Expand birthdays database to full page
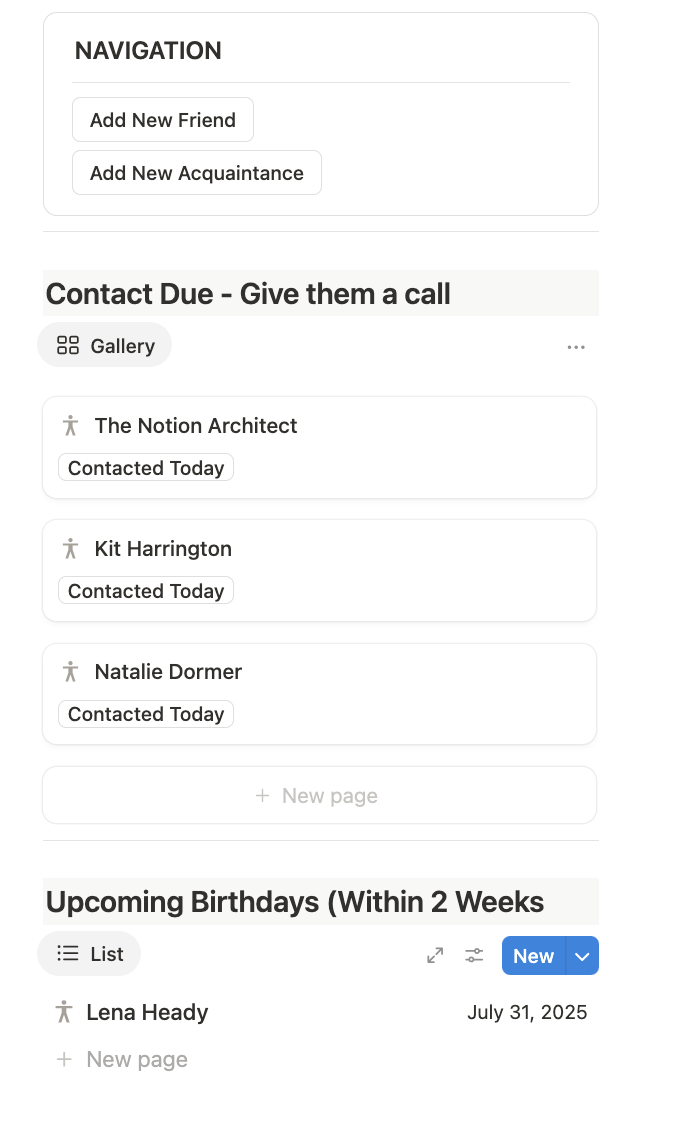Image resolution: width=684 pixels, height=1128 pixels. tap(435, 955)
